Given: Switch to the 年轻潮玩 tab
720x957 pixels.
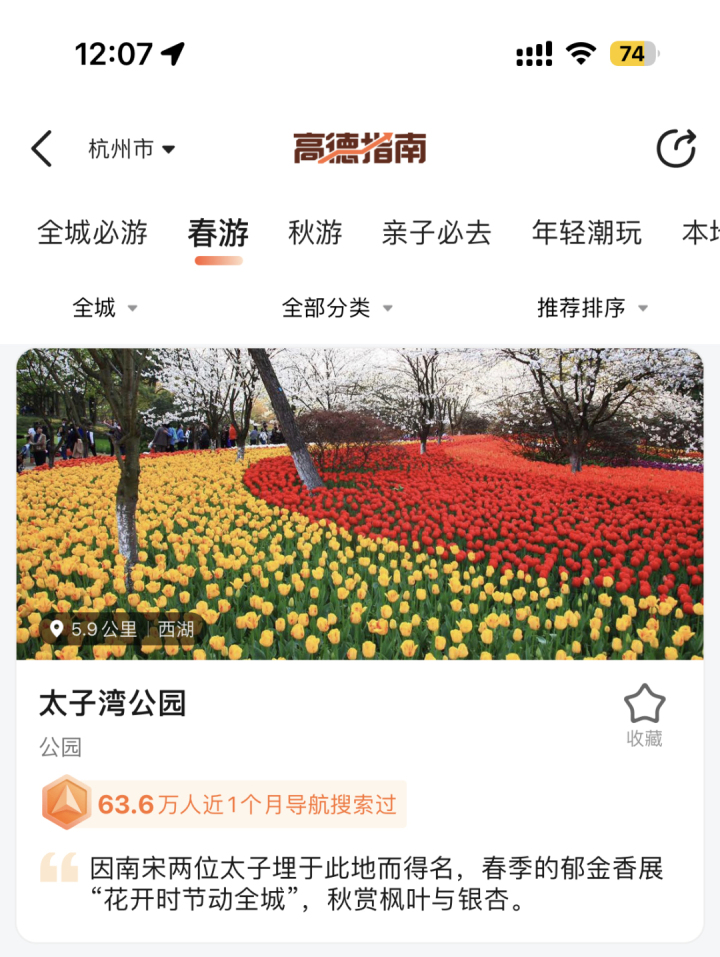Looking at the screenshot, I should click(x=586, y=233).
